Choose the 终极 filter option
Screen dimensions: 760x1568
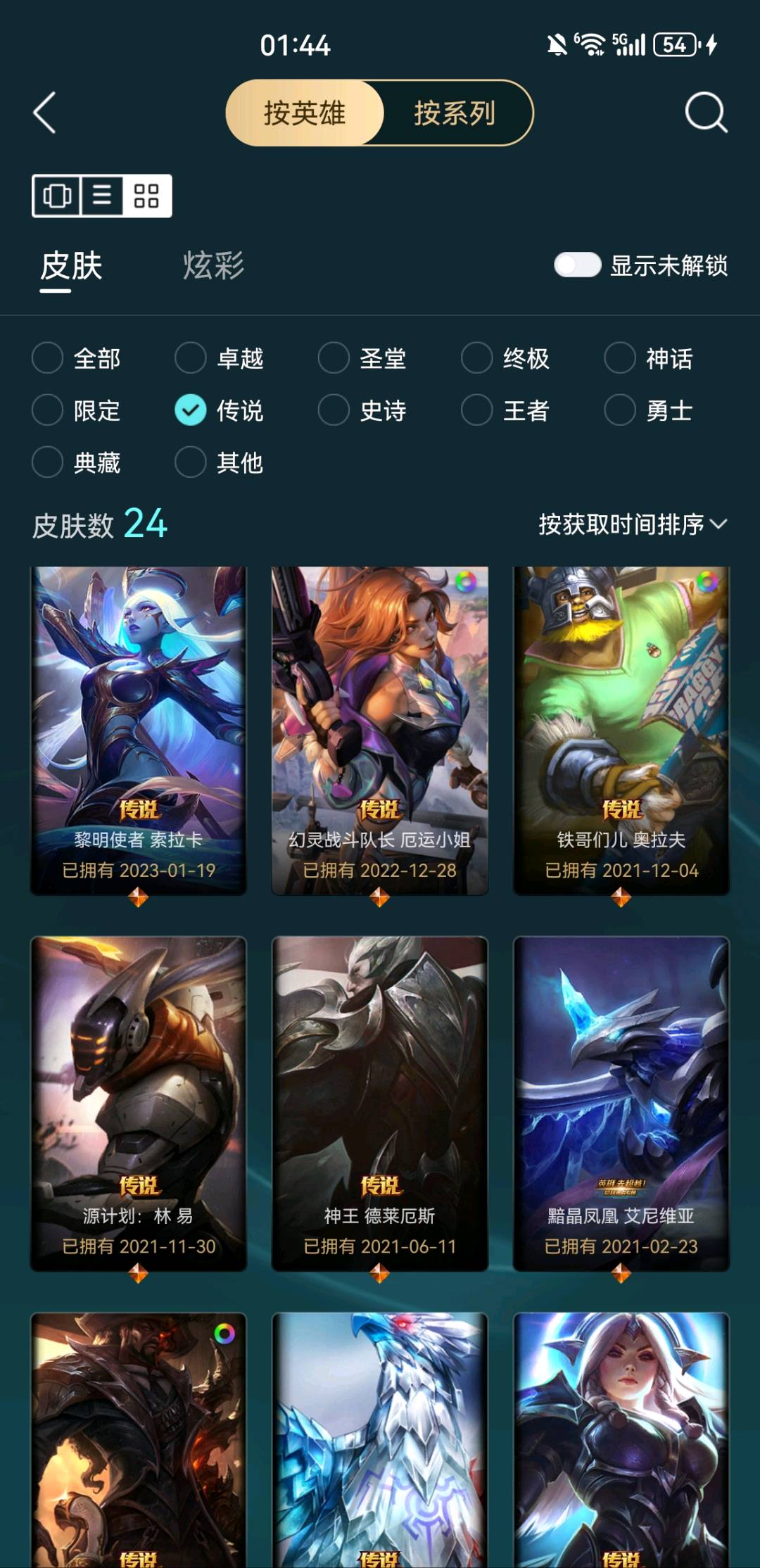pyautogui.click(x=477, y=358)
